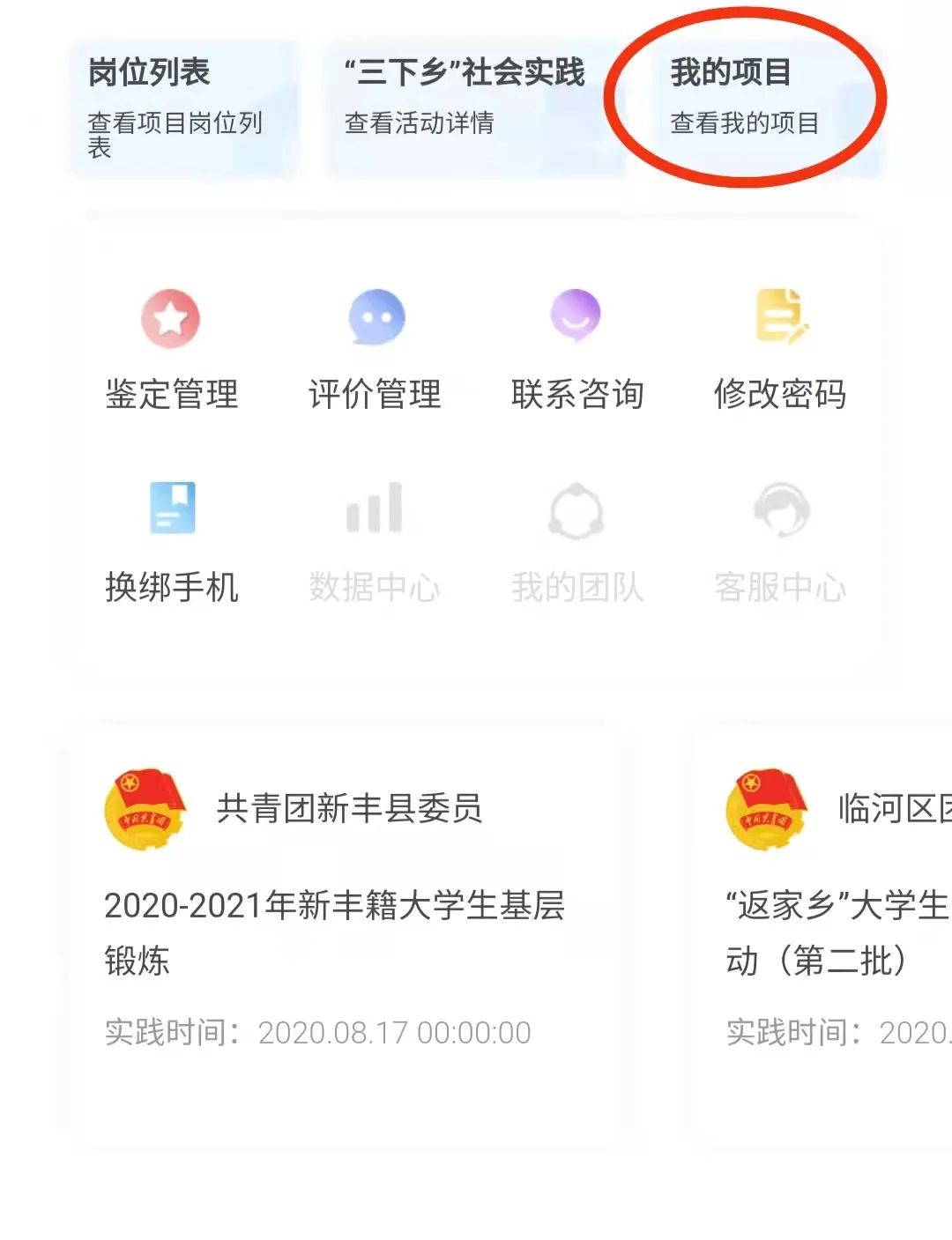This screenshot has width=952, height=1240.
Task: Open the 共青团新丰县委员 project card
Action: coord(344,925)
